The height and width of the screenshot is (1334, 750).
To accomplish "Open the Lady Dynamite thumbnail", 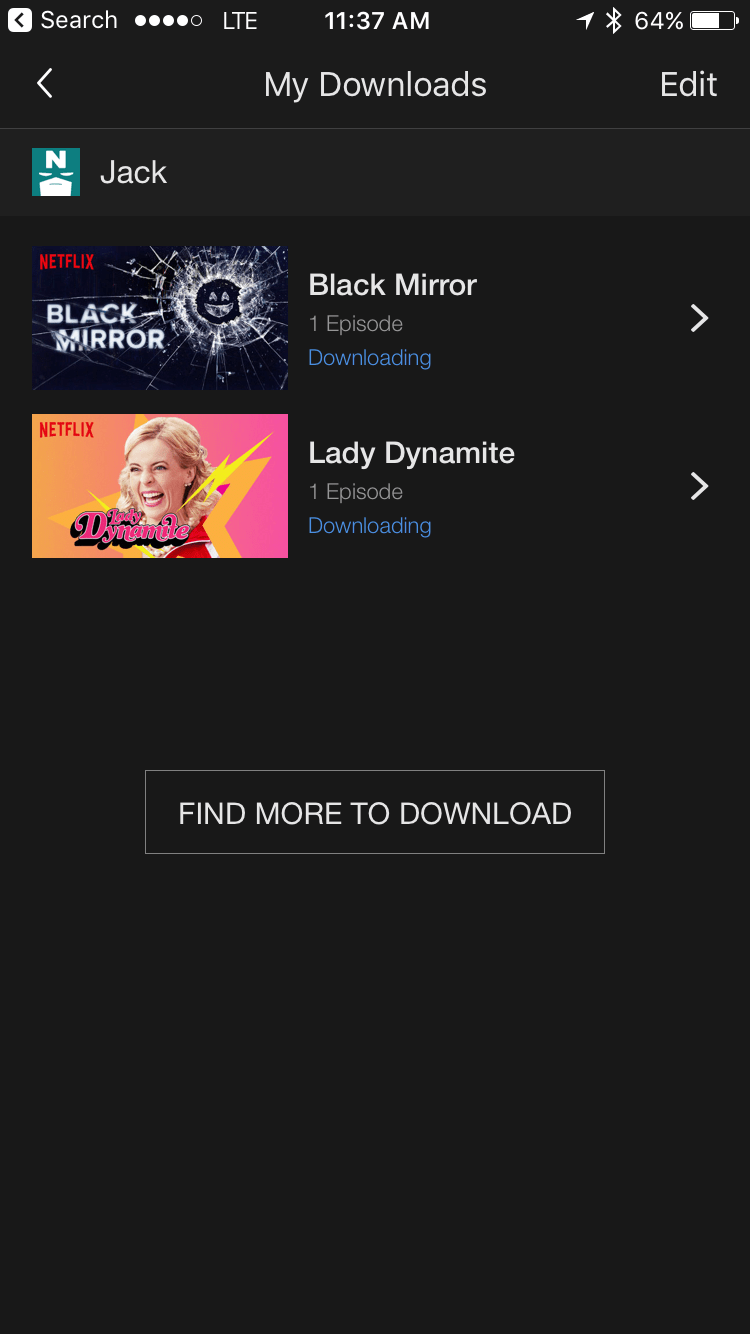I will click(x=160, y=486).
